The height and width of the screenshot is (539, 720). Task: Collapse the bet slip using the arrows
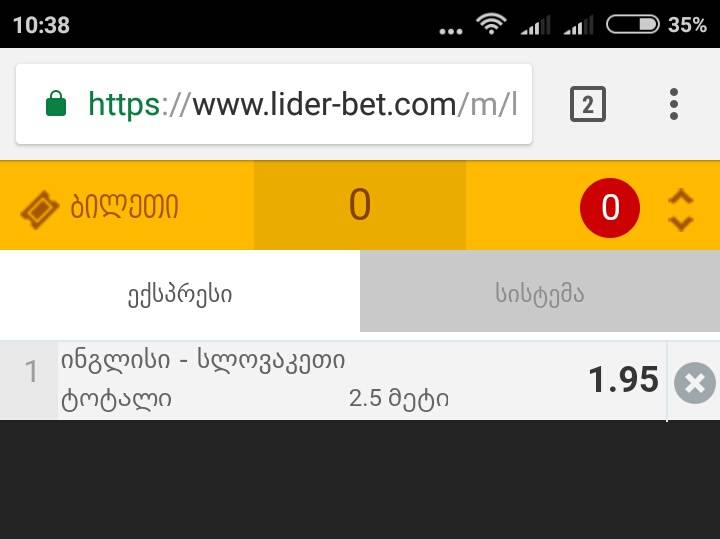click(681, 208)
